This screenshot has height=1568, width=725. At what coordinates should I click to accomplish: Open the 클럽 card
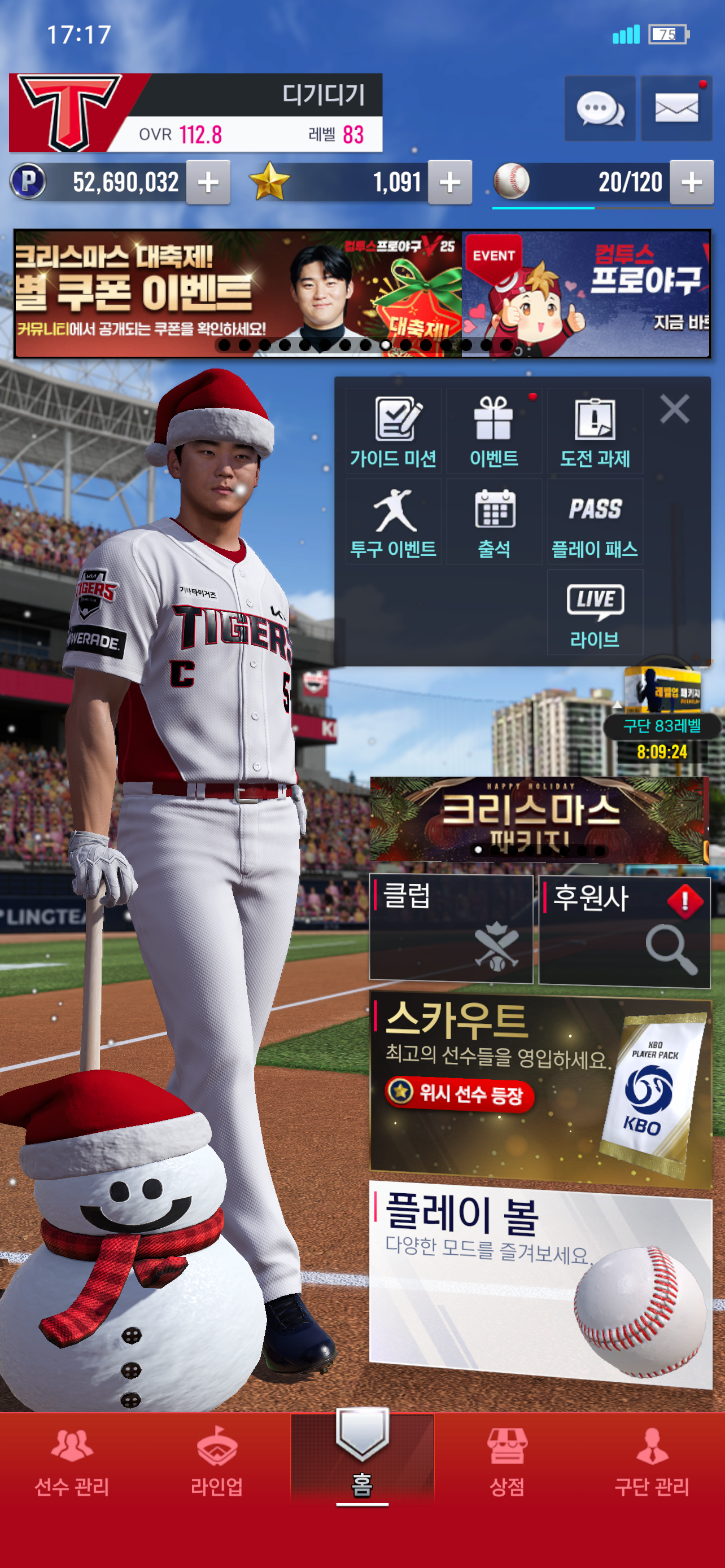[x=451, y=928]
